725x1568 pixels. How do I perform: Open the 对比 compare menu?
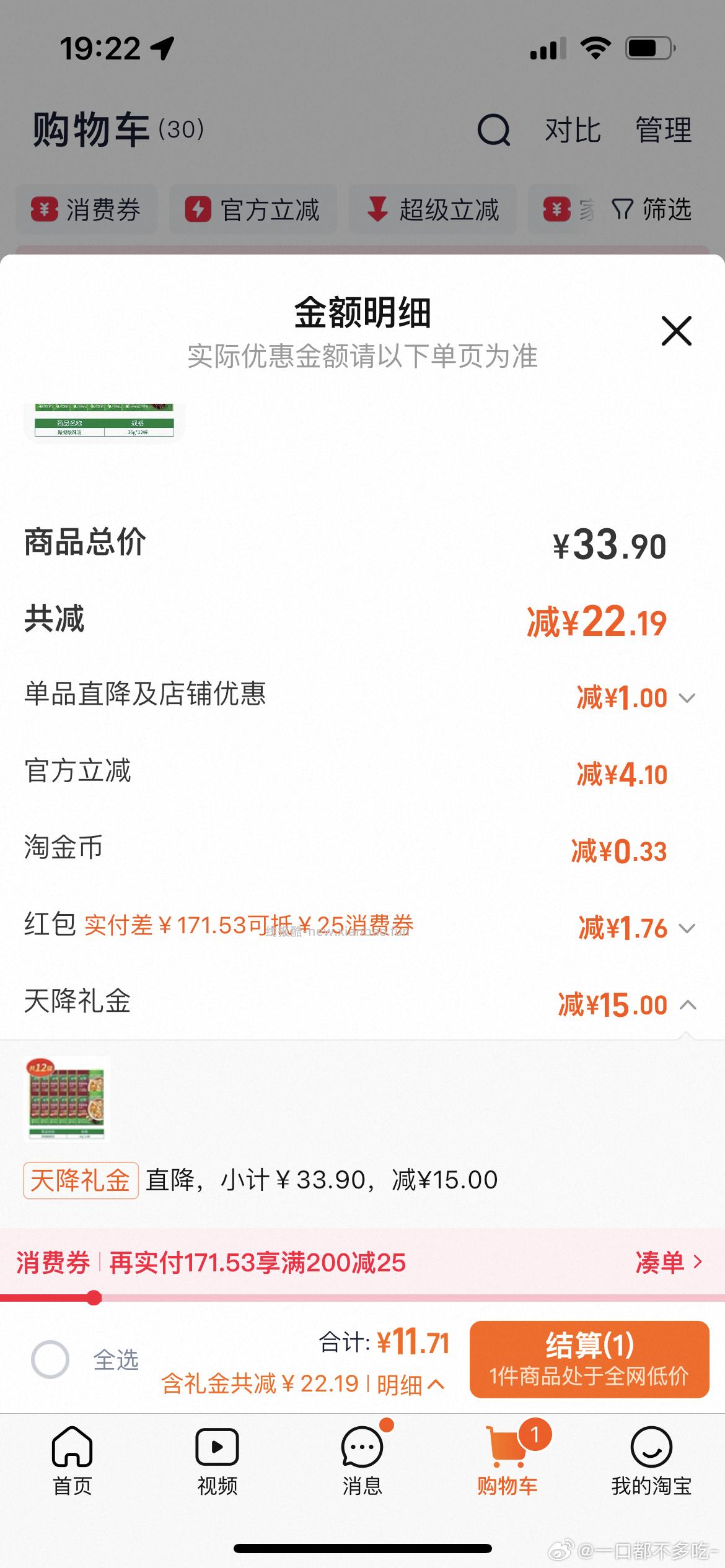(571, 130)
